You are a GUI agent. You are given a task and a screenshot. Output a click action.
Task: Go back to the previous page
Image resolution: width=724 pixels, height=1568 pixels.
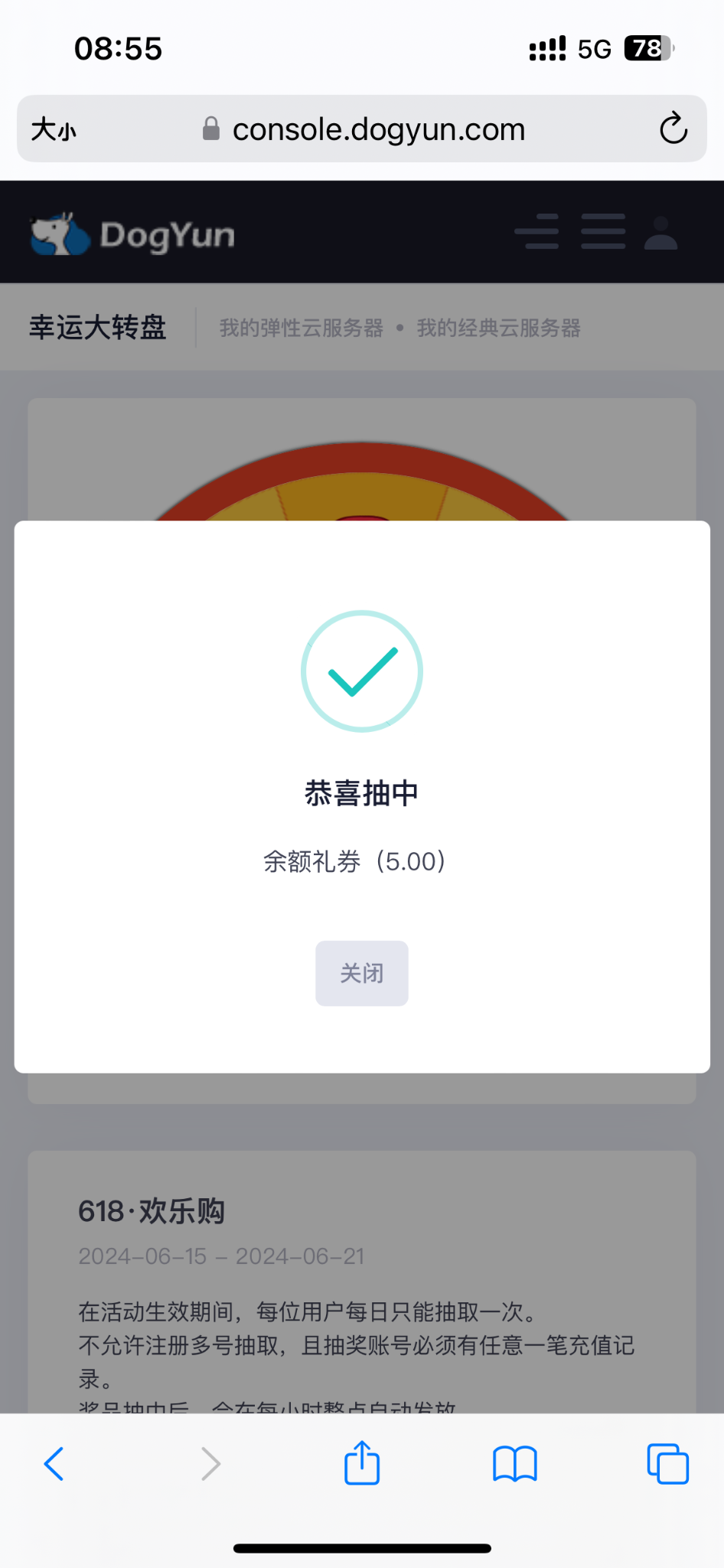pyautogui.click(x=54, y=1464)
